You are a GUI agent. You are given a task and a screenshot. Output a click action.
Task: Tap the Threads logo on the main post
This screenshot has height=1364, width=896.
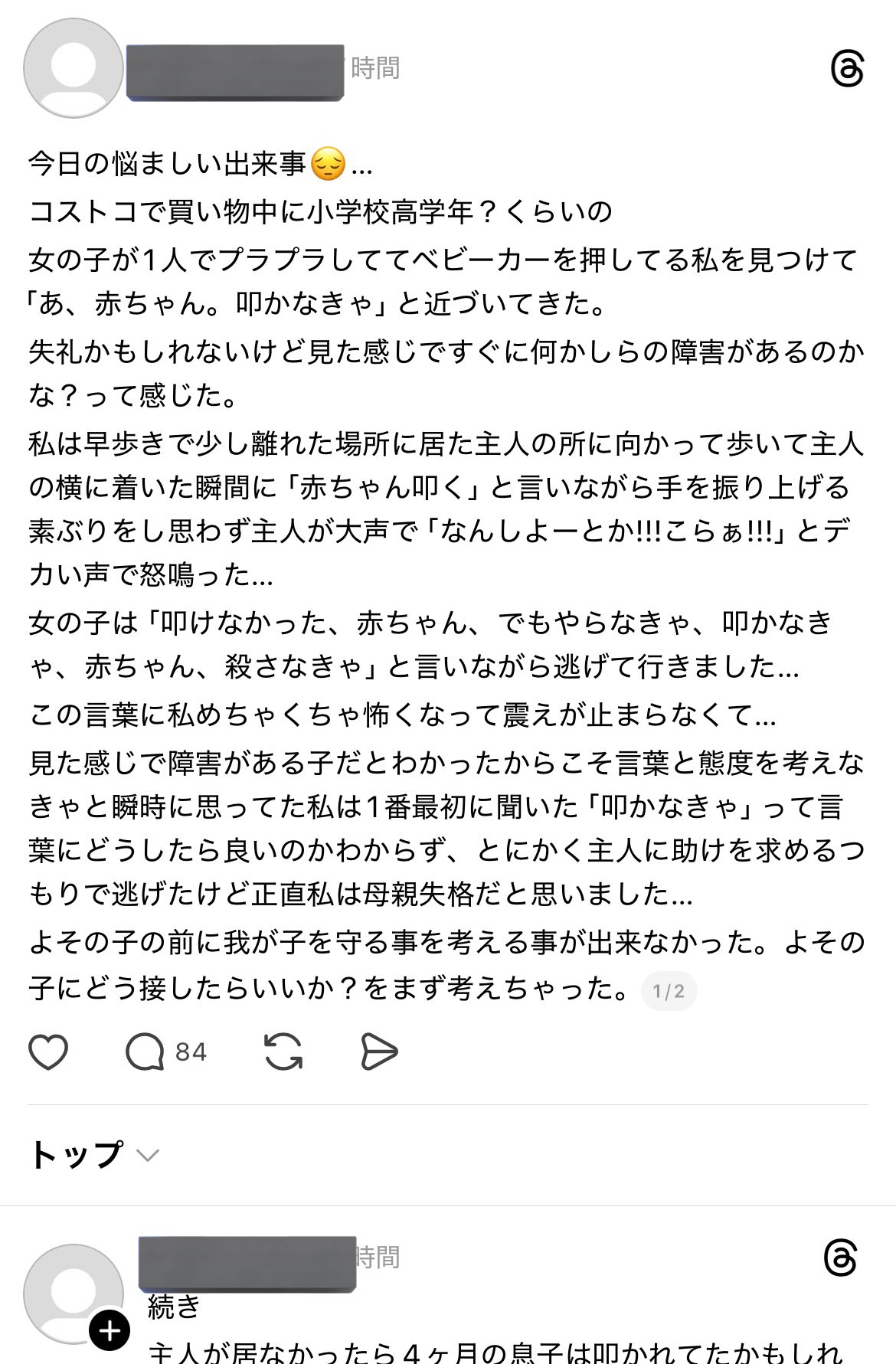pyautogui.click(x=847, y=69)
